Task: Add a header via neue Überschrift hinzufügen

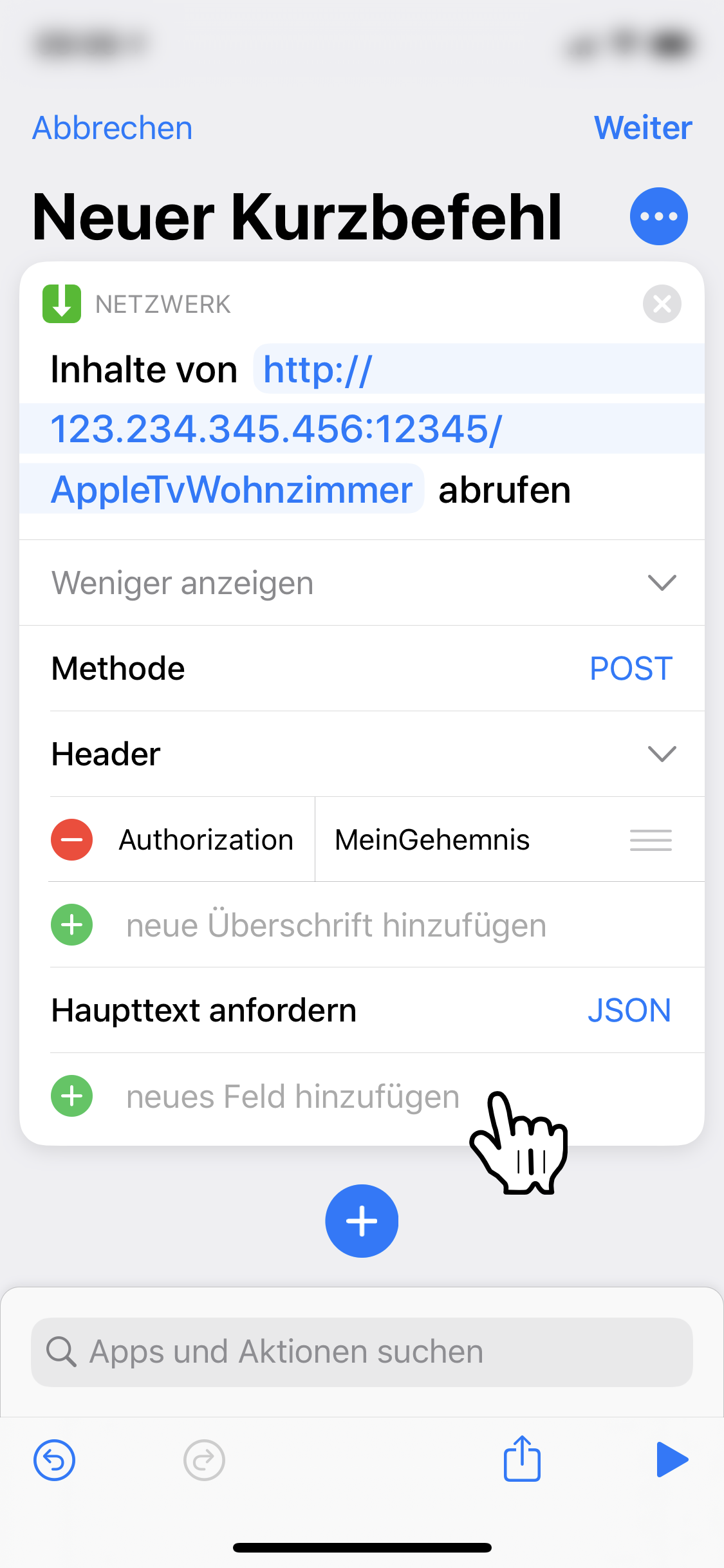Action: click(336, 926)
